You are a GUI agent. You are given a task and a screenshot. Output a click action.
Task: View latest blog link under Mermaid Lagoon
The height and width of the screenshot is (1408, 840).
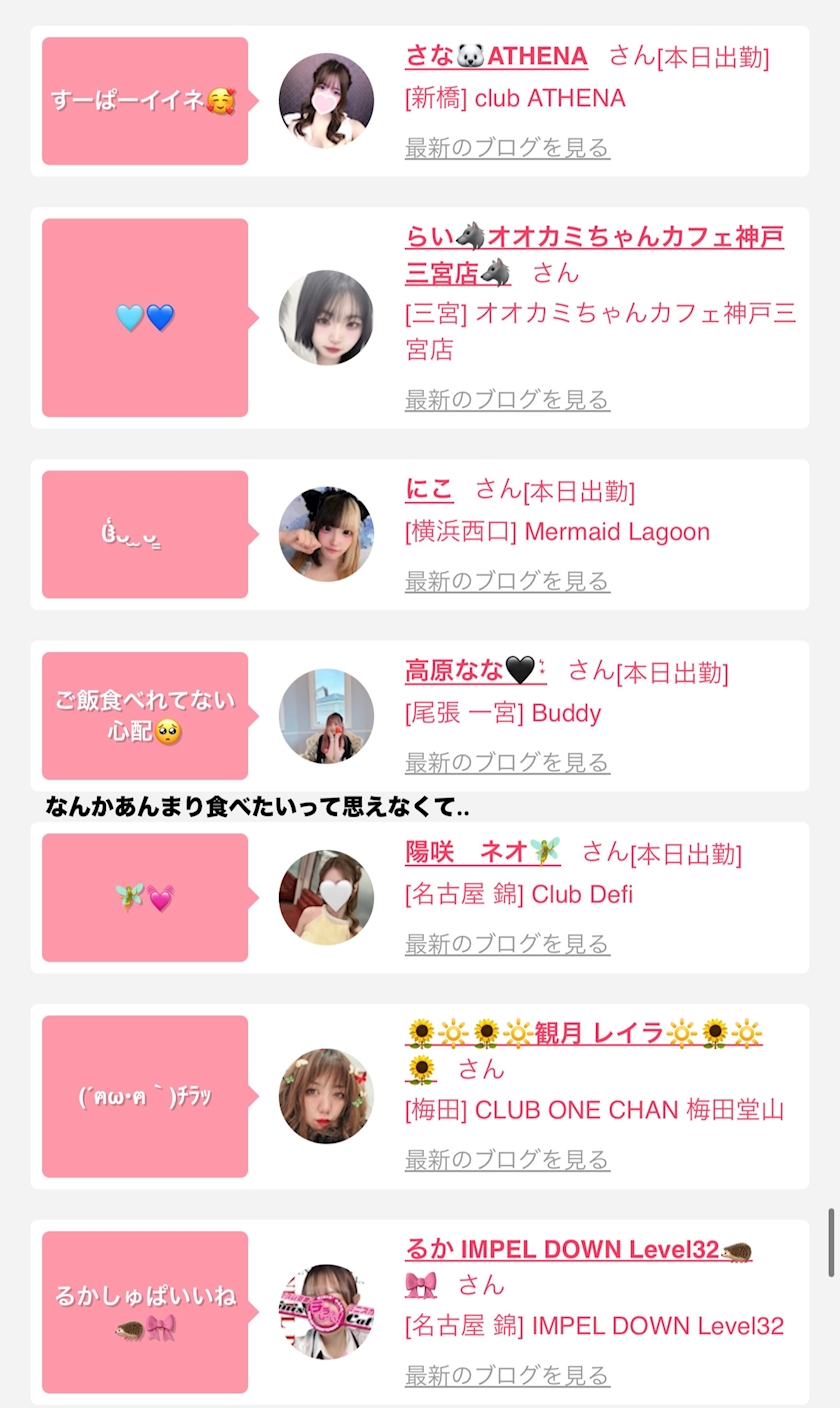pyautogui.click(x=507, y=581)
